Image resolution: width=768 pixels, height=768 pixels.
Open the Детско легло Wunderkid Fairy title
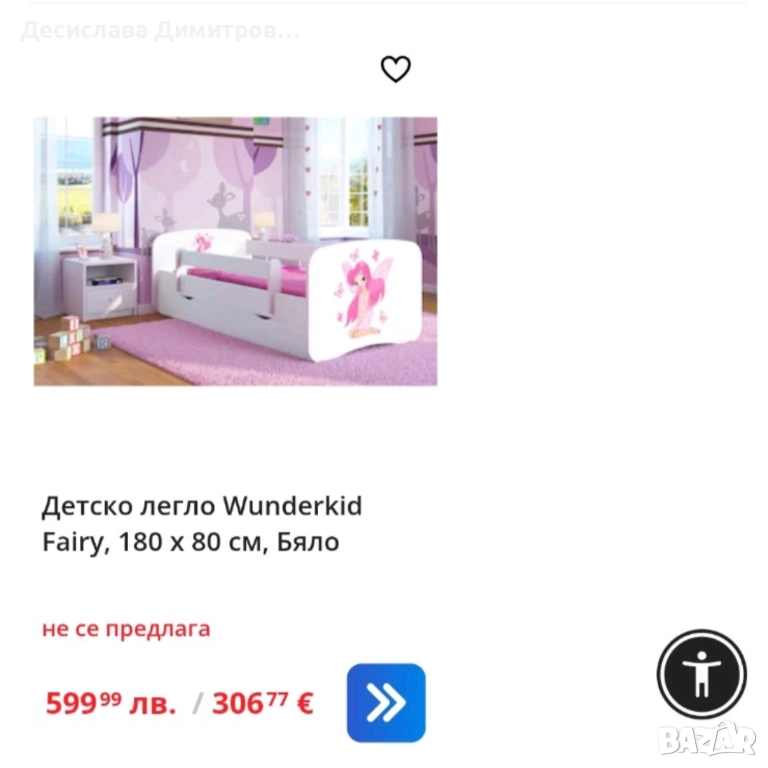[201, 524]
